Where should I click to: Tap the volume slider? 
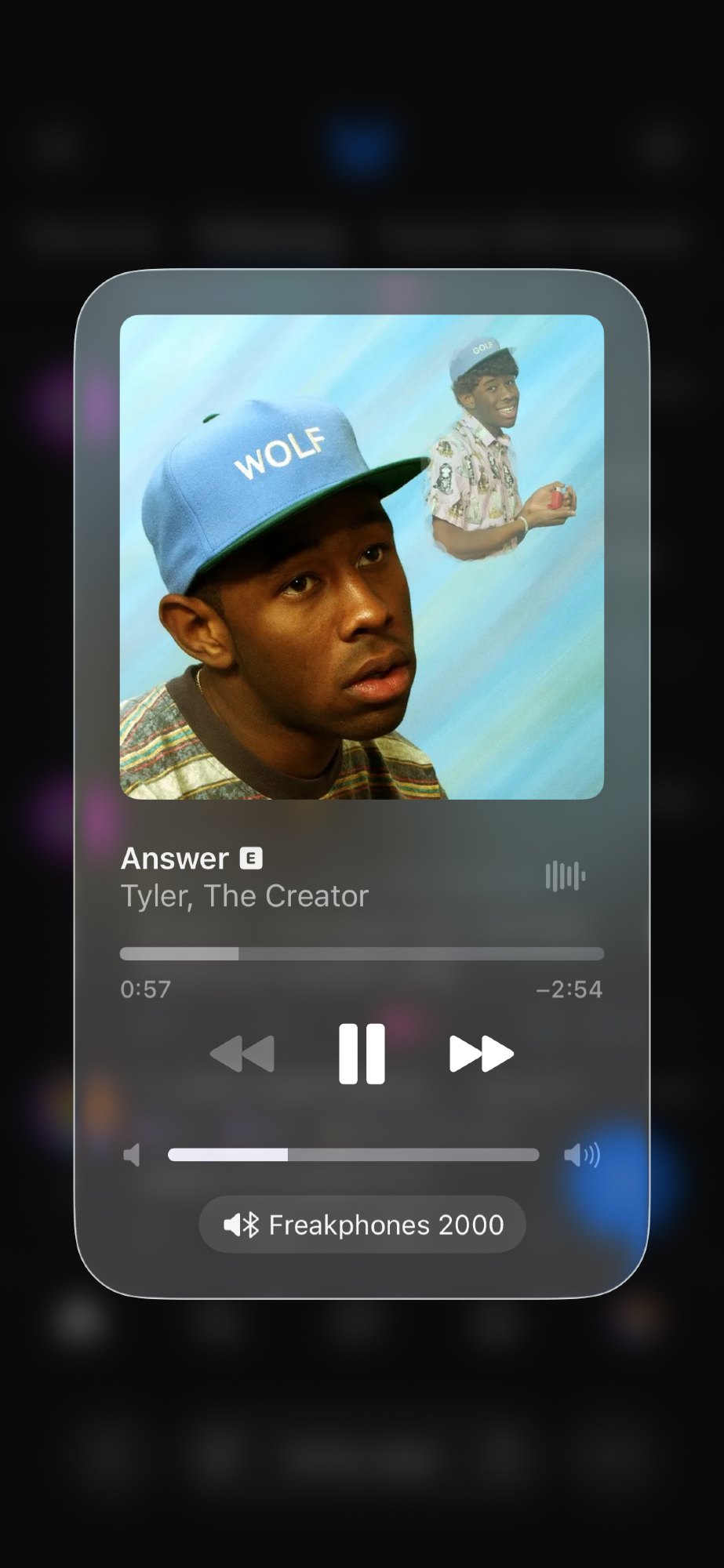(353, 1154)
